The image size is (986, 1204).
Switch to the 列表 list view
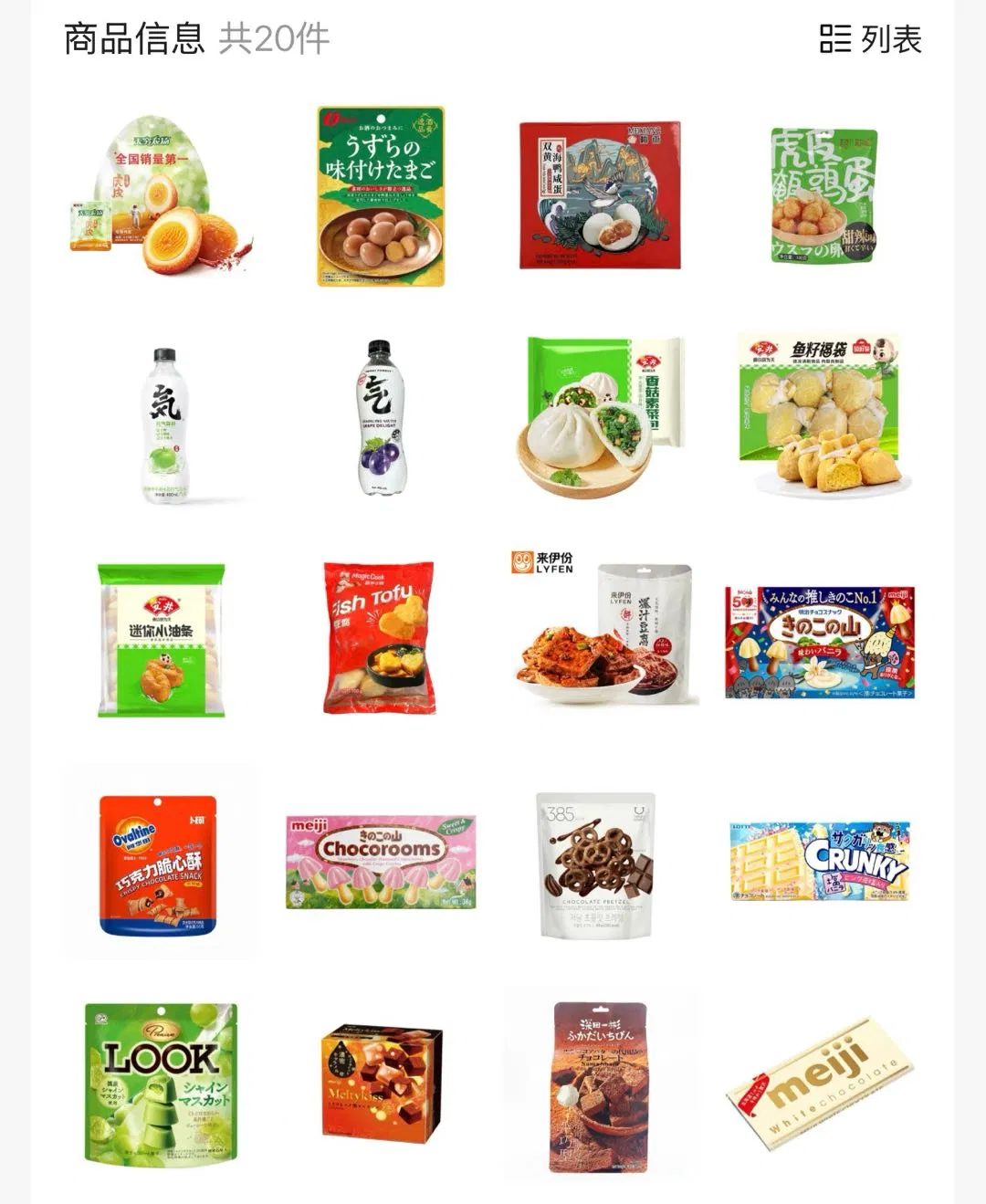click(870, 39)
